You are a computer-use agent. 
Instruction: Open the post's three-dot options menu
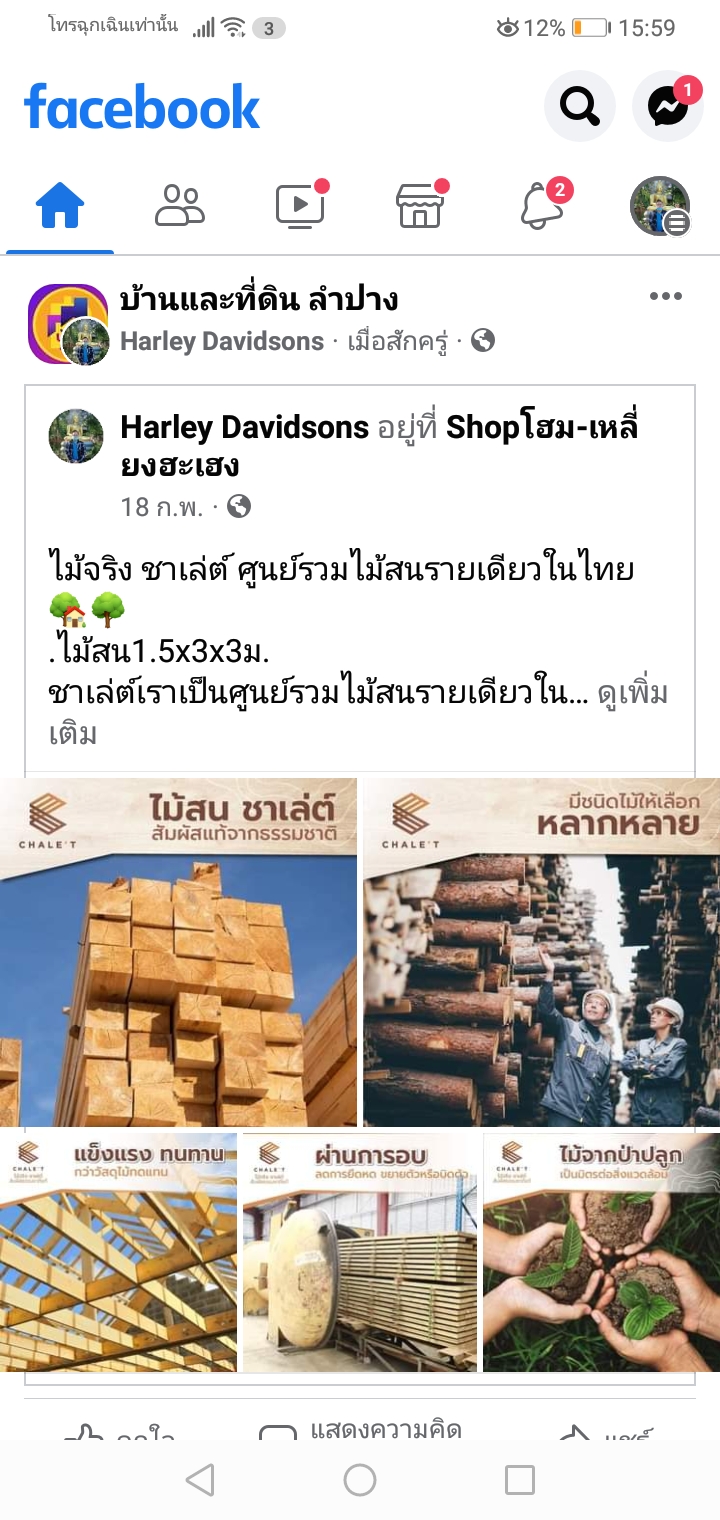coord(665,296)
